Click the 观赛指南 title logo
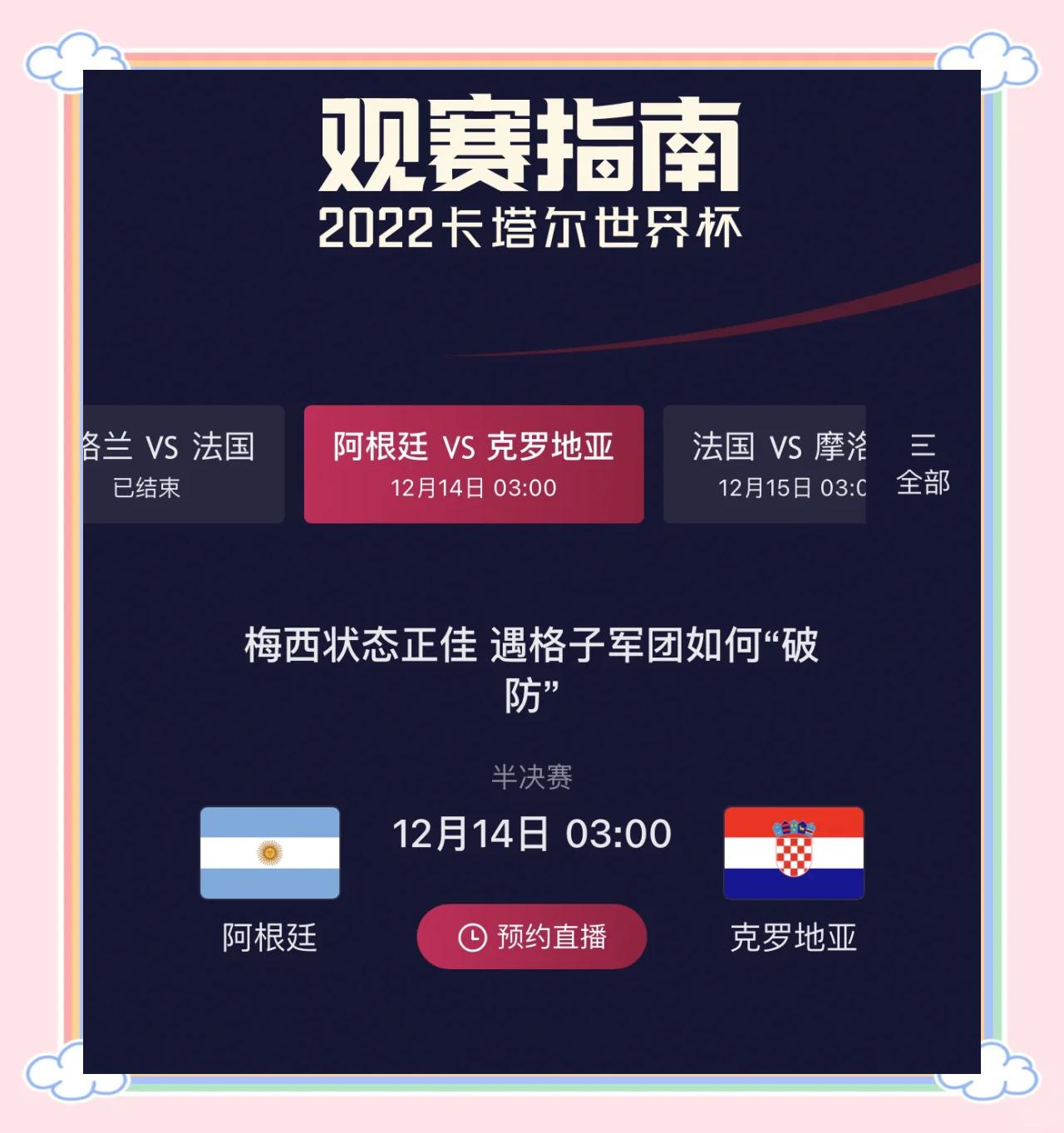Image resolution: width=1064 pixels, height=1133 pixels. (x=532, y=145)
